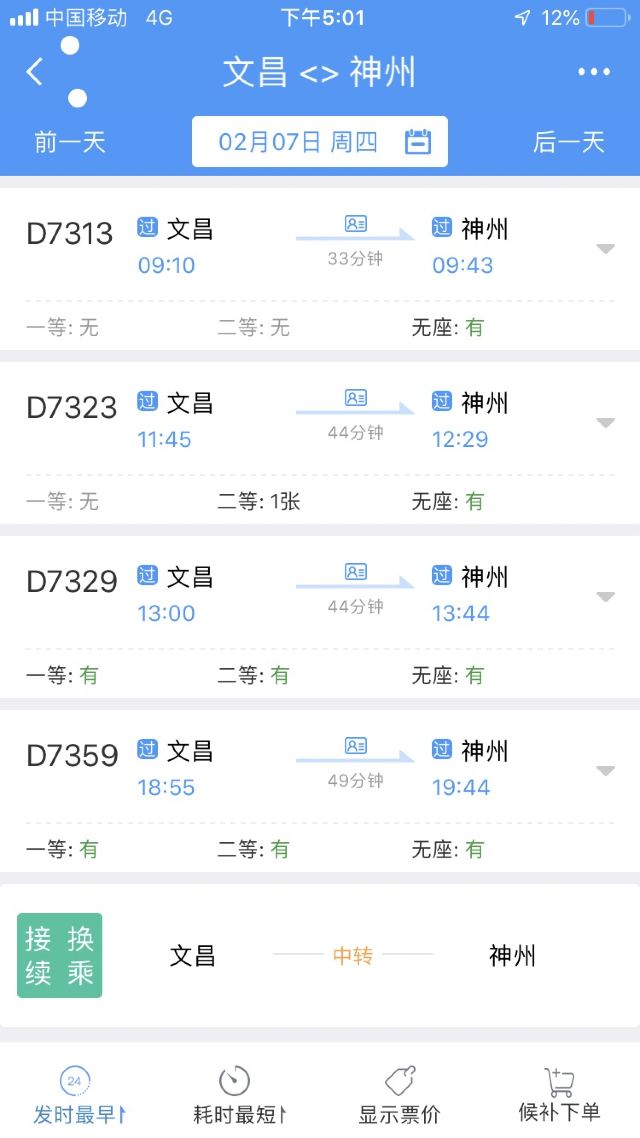640x1138 pixels.
Task: Open waitlist ordering (候补下单)
Action: pyautogui.click(x=559, y=1095)
